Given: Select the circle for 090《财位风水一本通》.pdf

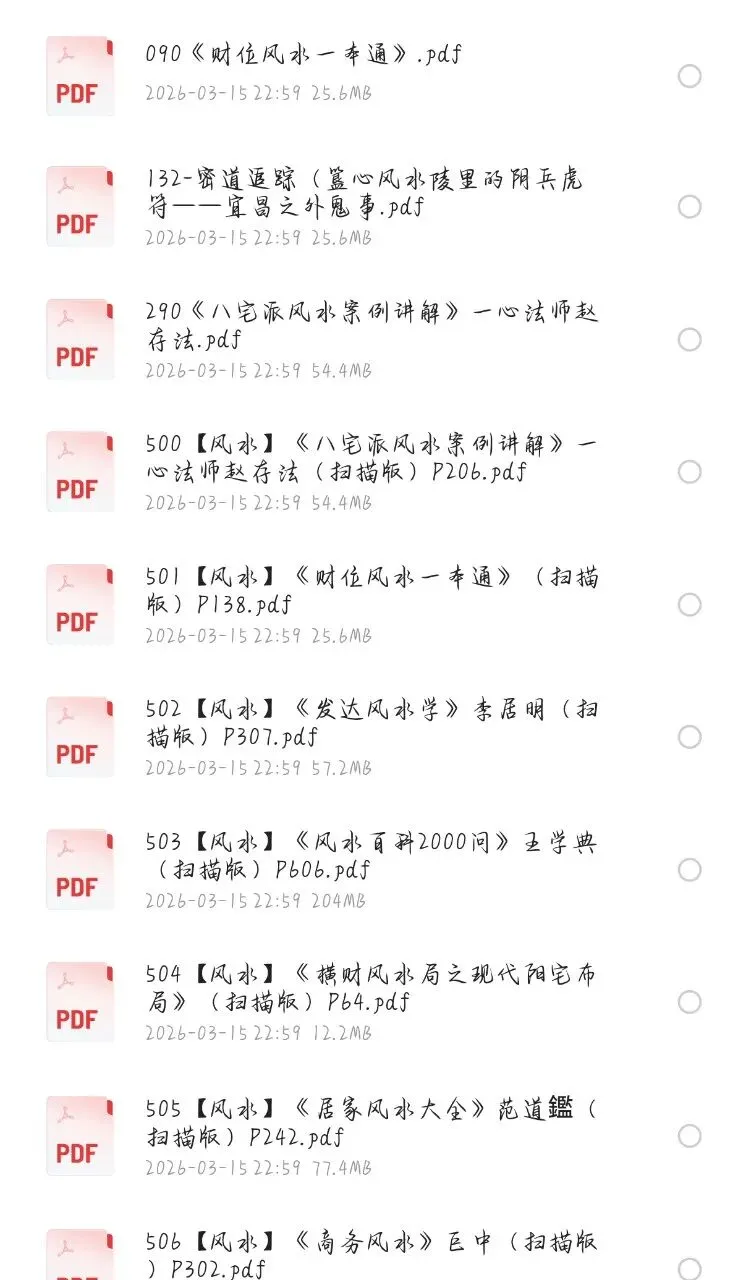Looking at the screenshot, I should [690, 76].
